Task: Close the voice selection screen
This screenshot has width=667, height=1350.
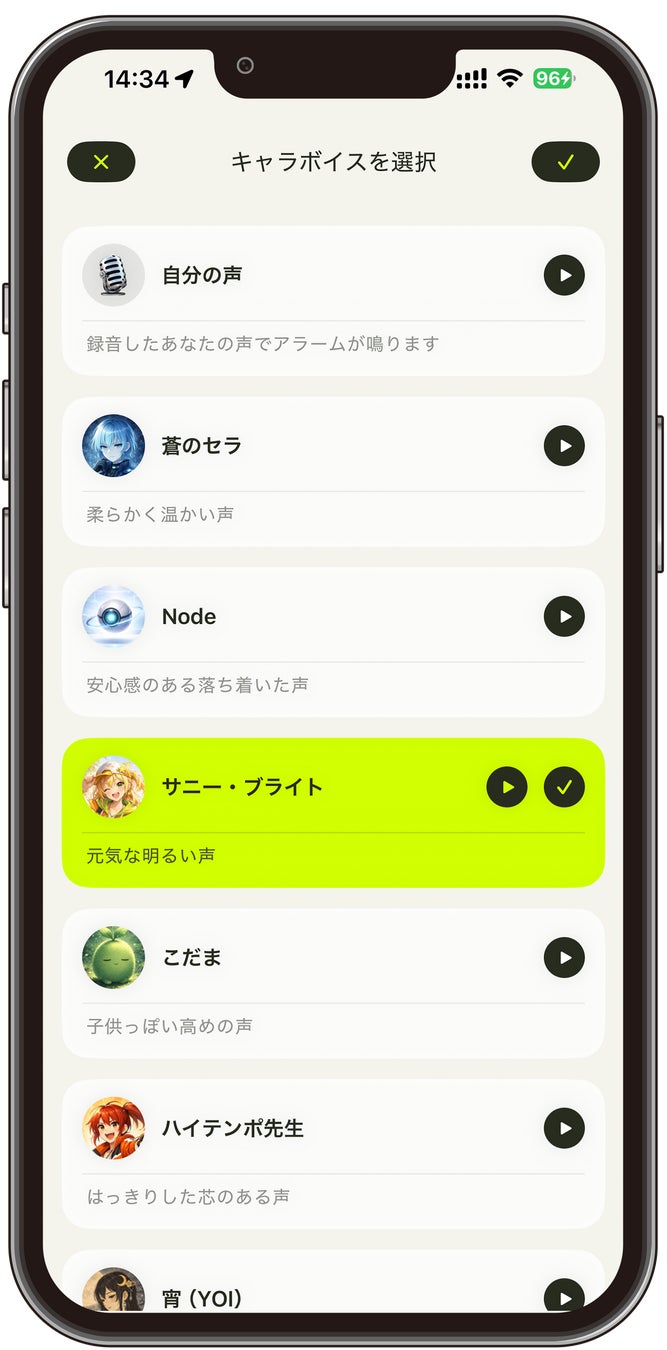Action: click(x=101, y=162)
